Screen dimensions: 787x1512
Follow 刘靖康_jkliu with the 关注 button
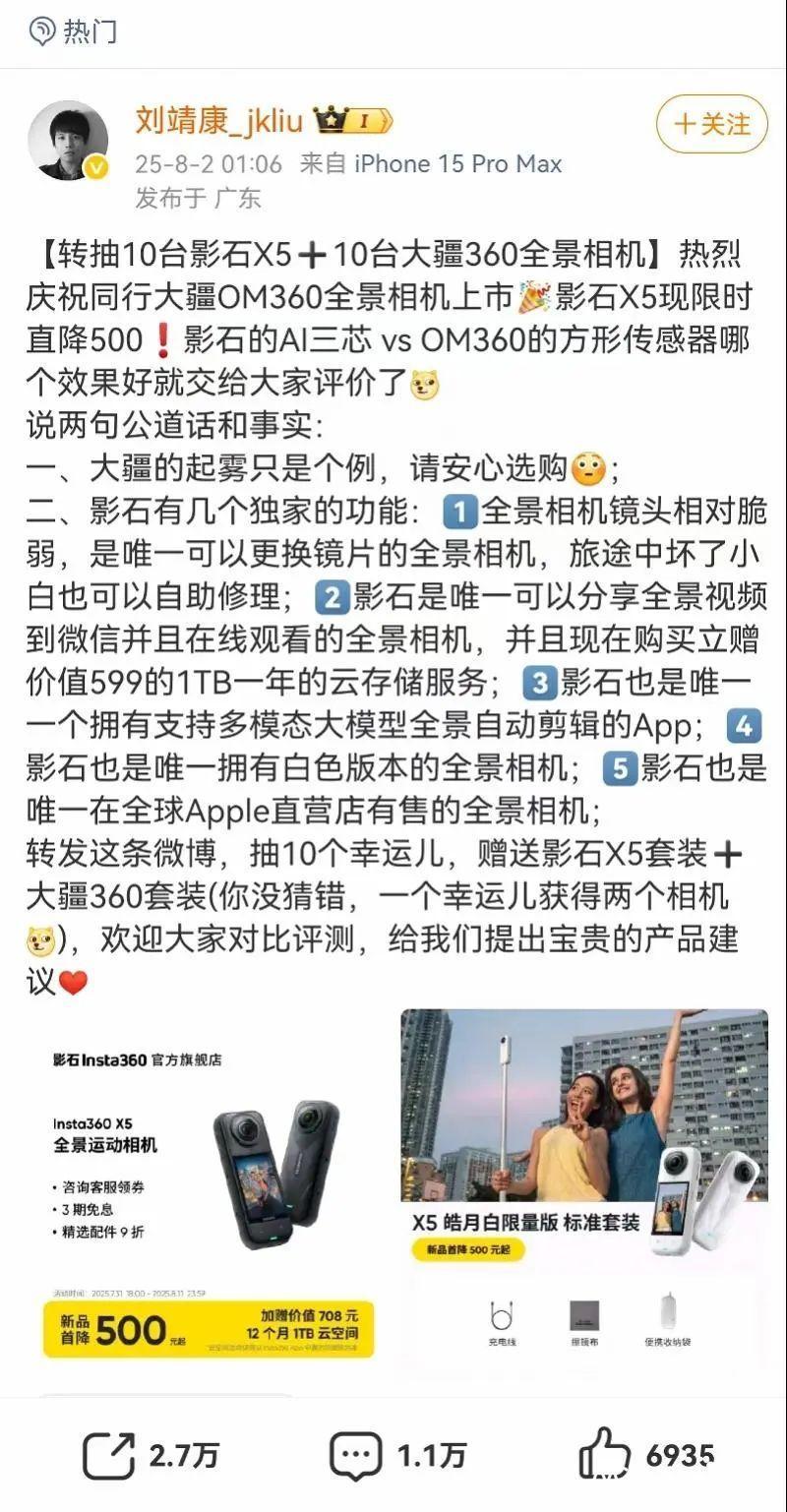click(x=711, y=124)
